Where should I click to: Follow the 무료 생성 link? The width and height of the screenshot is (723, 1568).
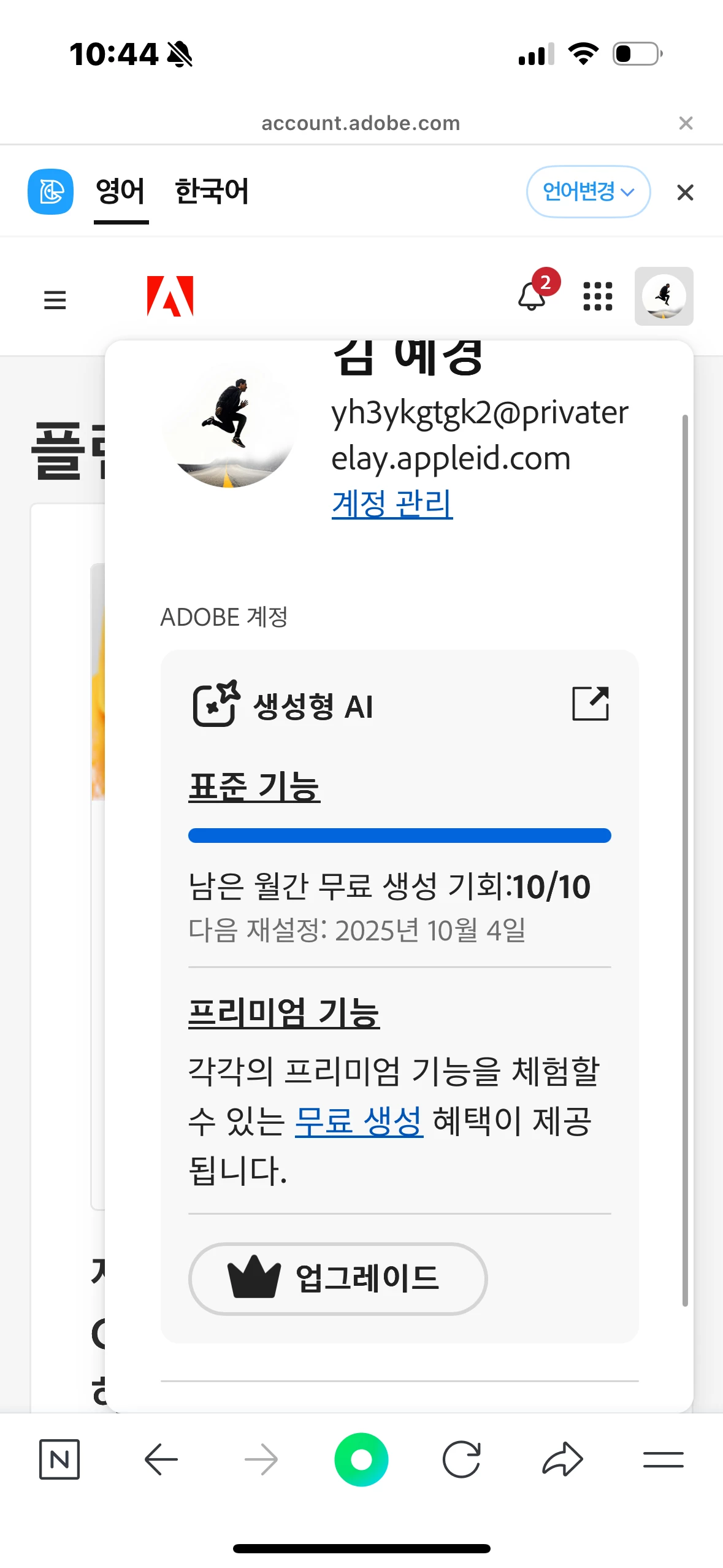359,1121
